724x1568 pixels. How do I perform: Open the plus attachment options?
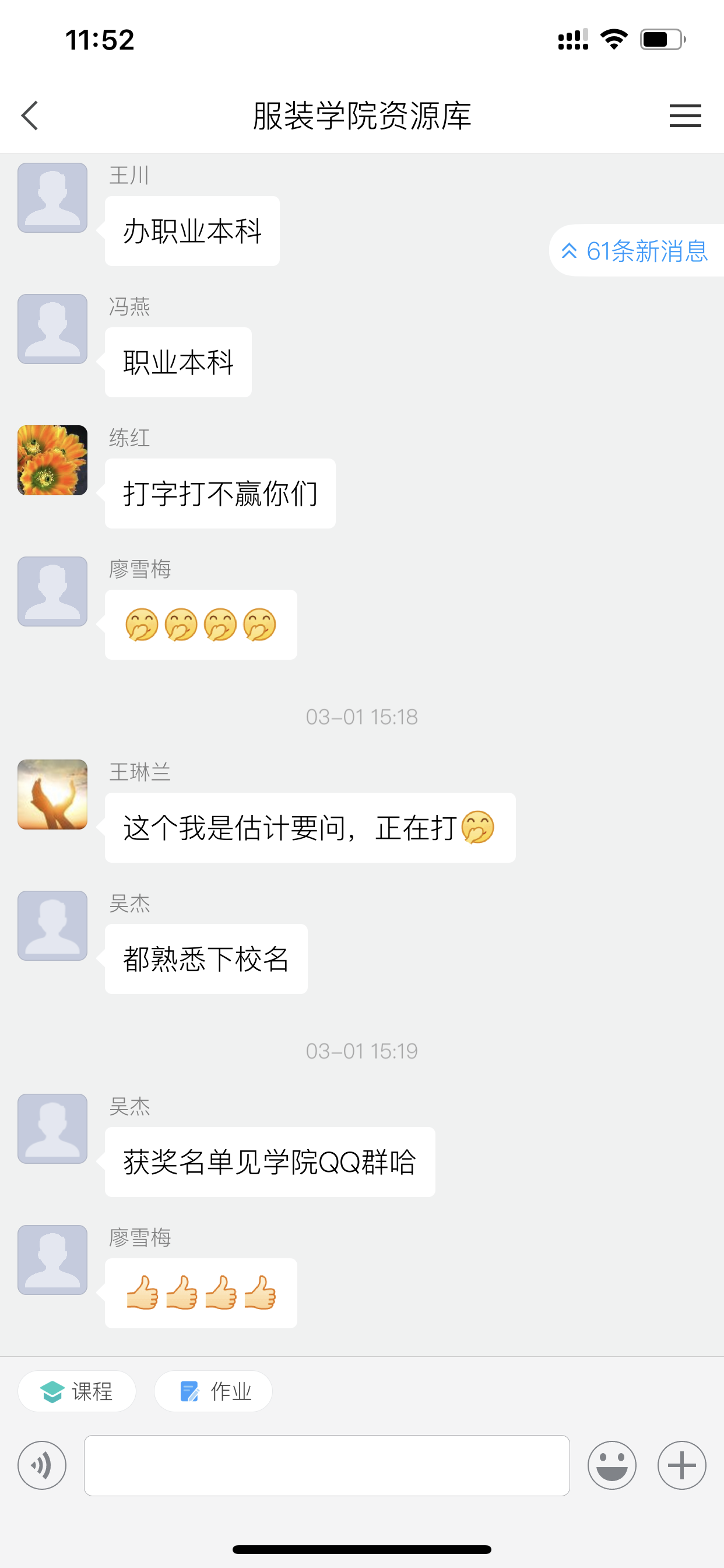681,1465
